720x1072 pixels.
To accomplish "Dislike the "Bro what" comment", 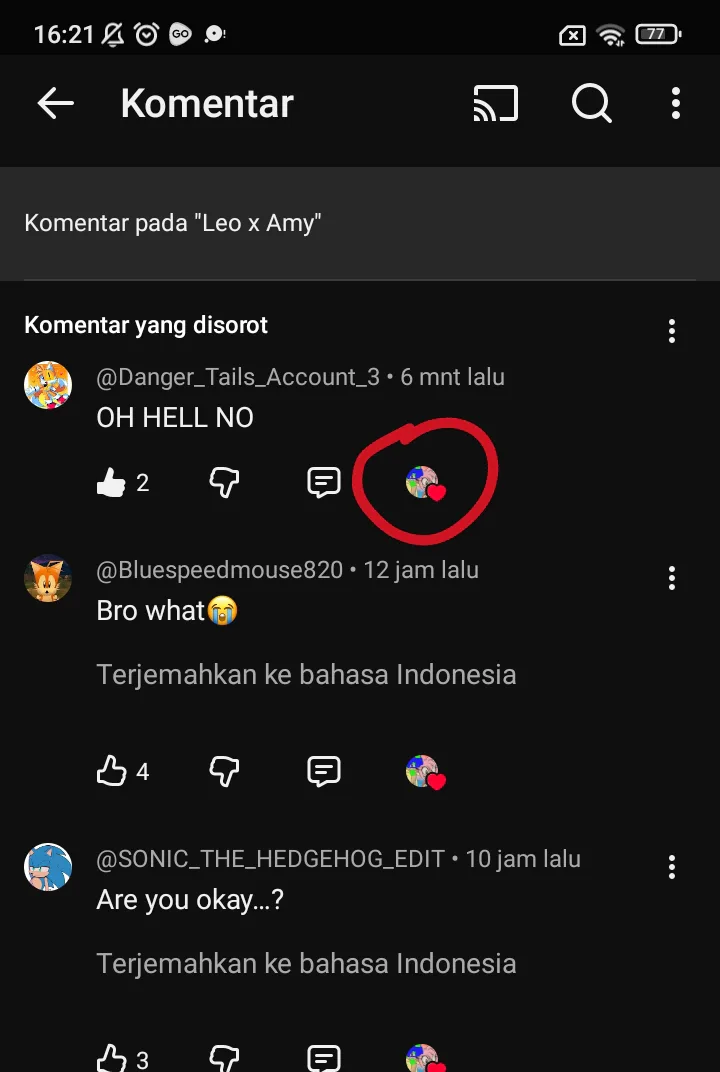I will pos(224,771).
